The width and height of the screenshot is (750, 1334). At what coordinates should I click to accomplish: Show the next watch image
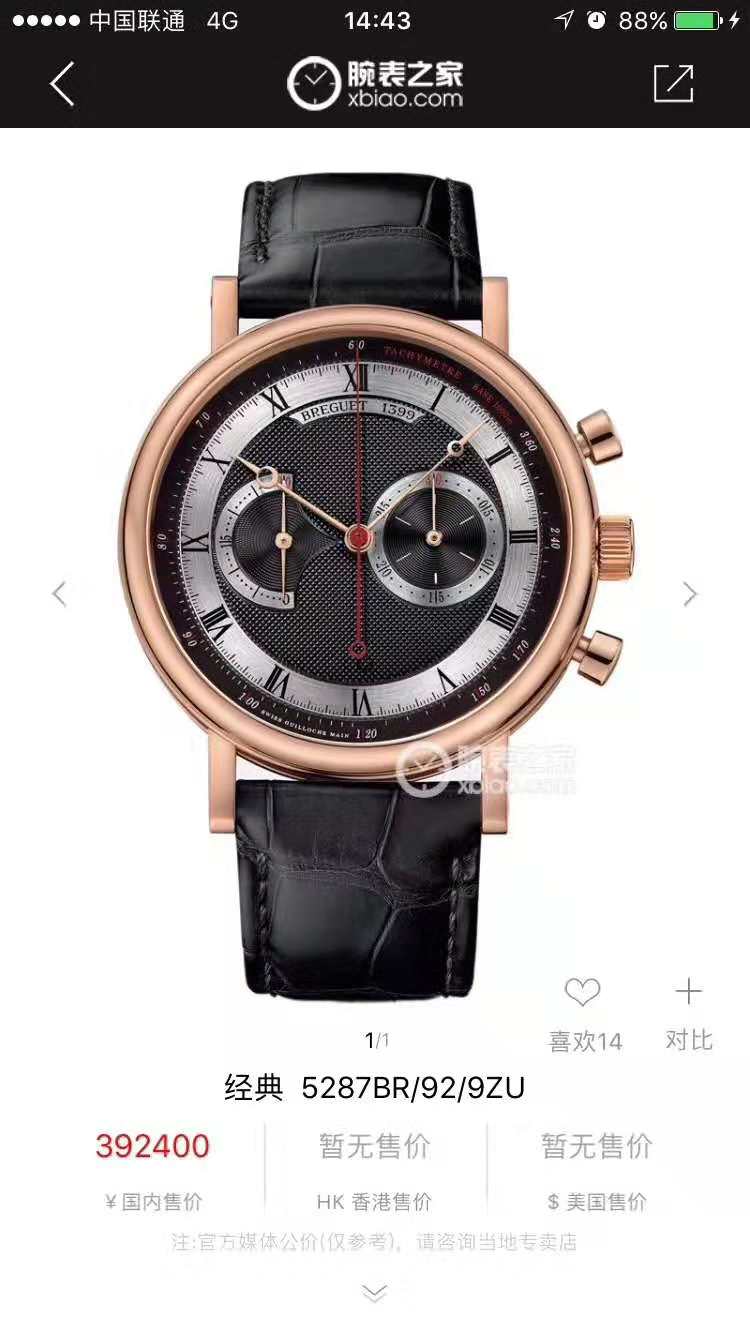[x=690, y=594]
